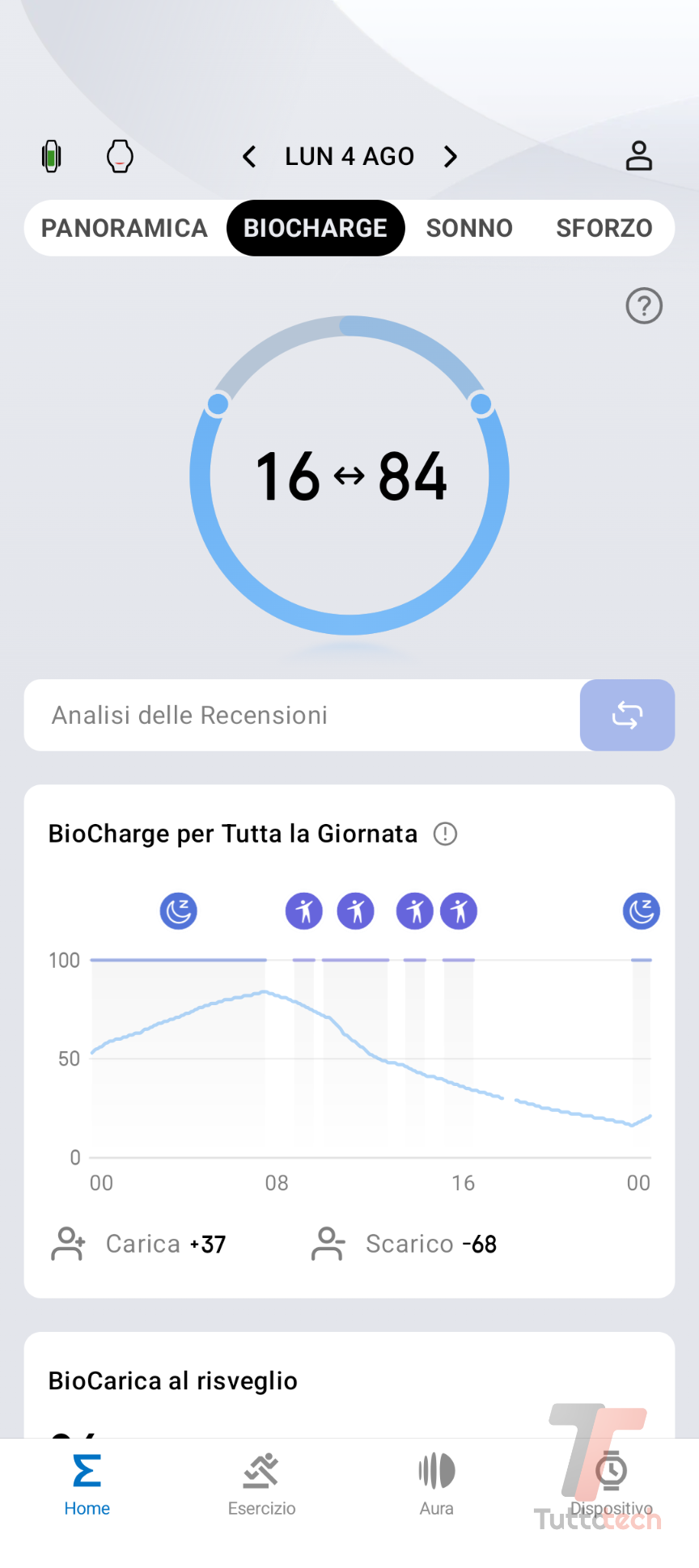Open the Sforzo tab

(x=604, y=228)
